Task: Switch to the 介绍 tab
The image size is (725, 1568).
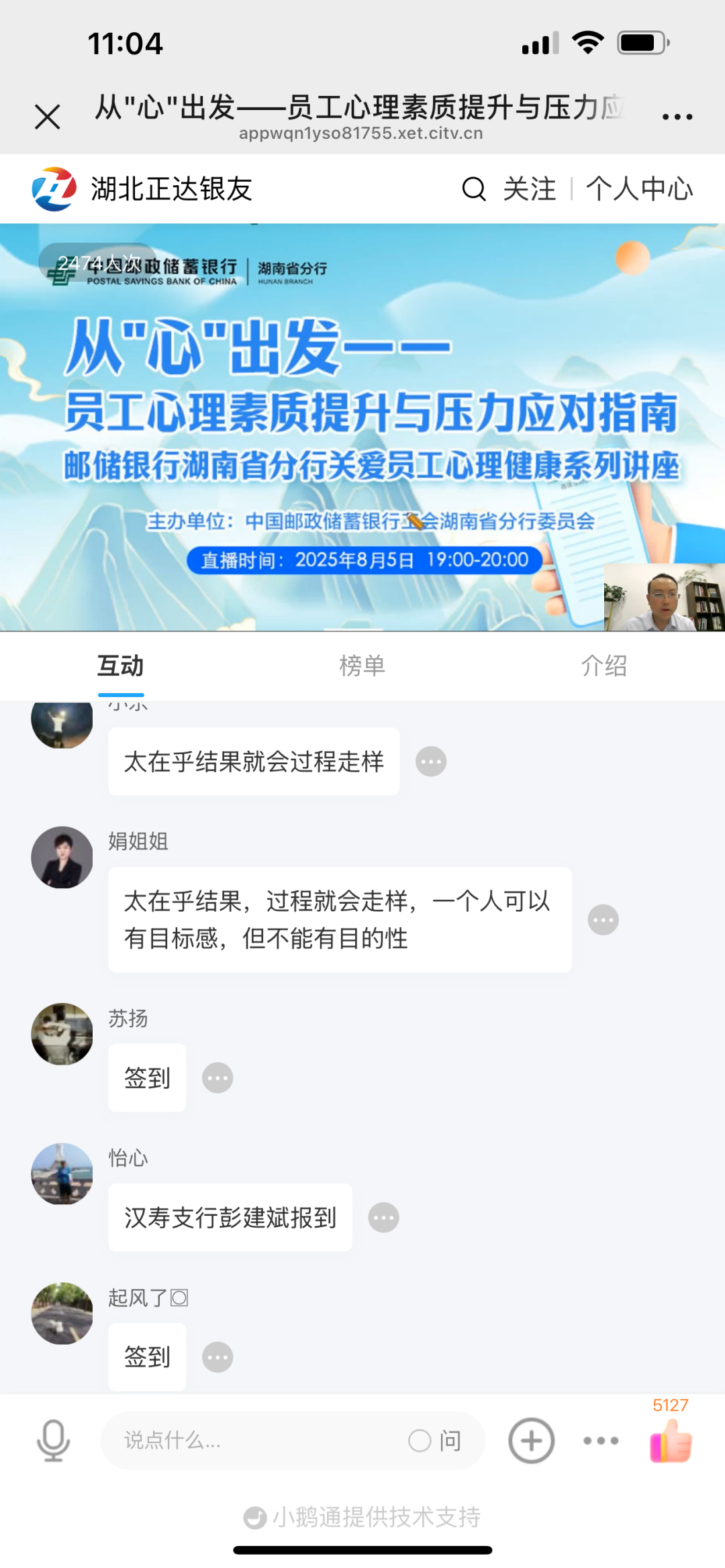Action: coord(604,666)
